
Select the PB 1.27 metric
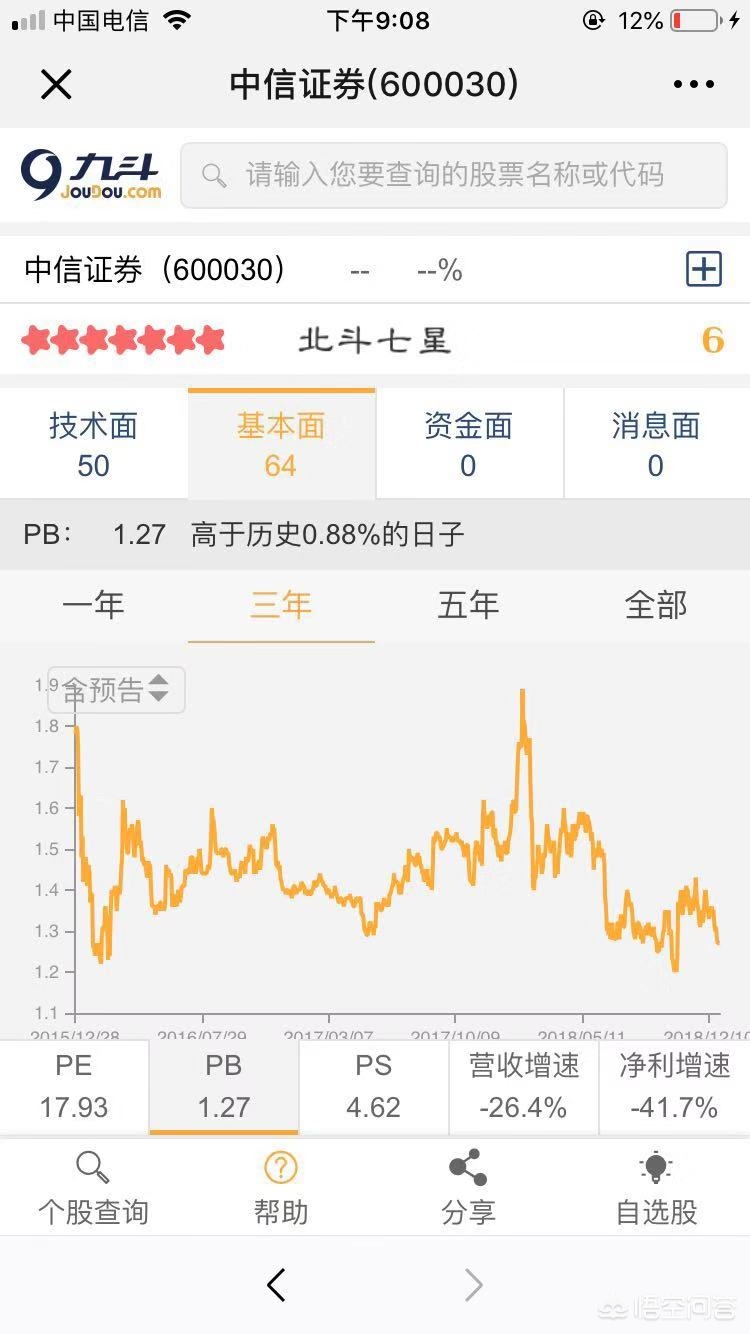224,1087
